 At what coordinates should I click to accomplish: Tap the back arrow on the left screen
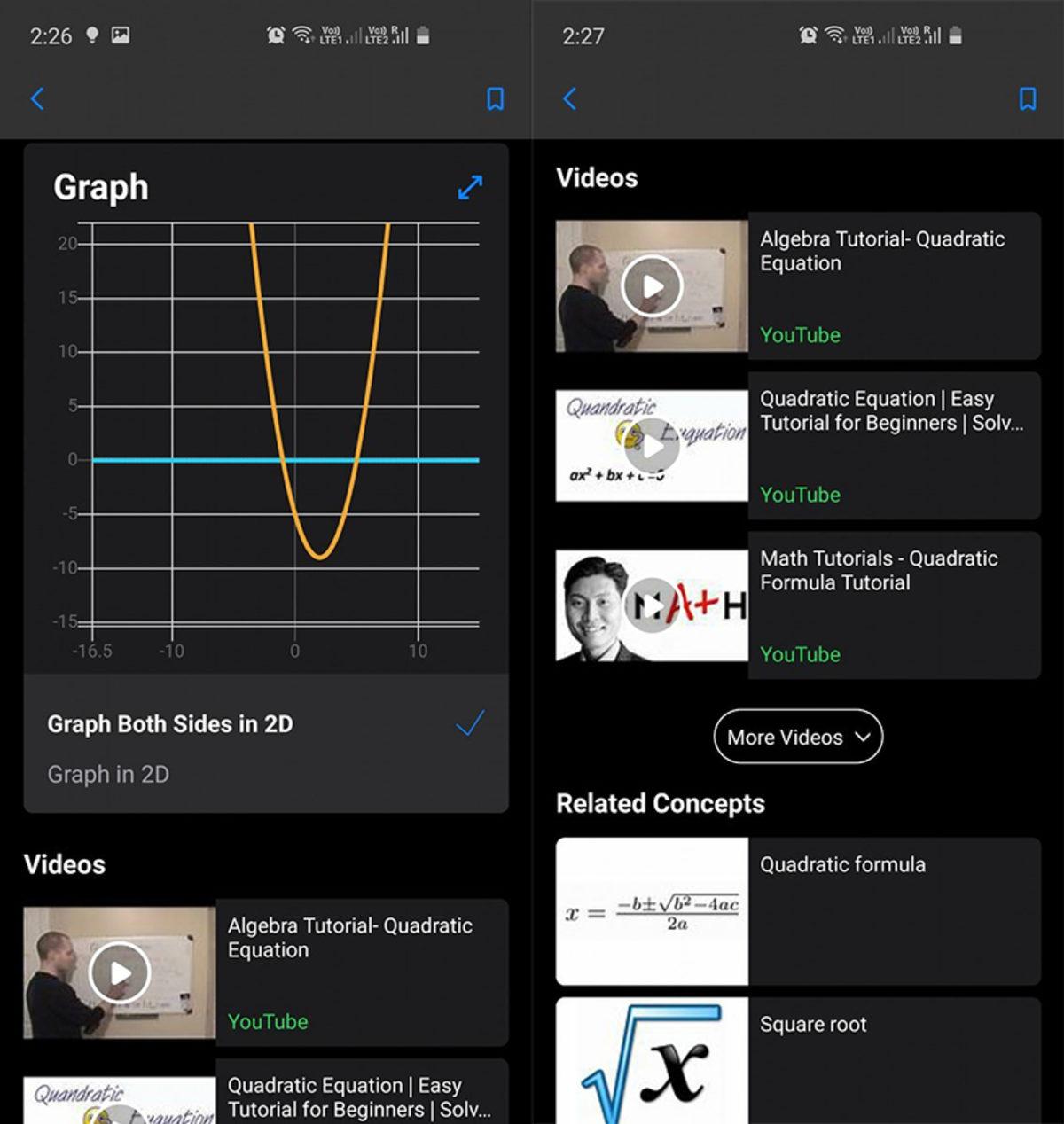(x=37, y=99)
